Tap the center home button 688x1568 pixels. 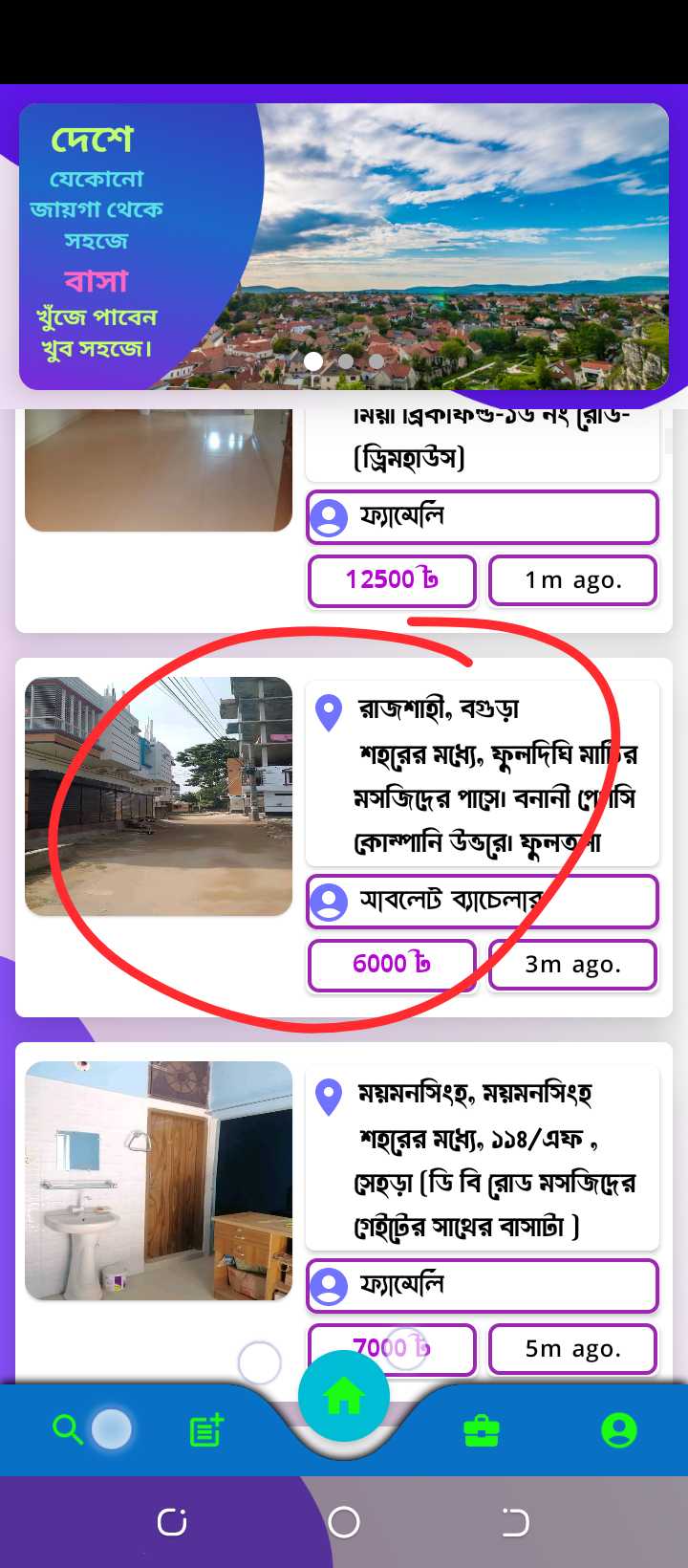344,1397
